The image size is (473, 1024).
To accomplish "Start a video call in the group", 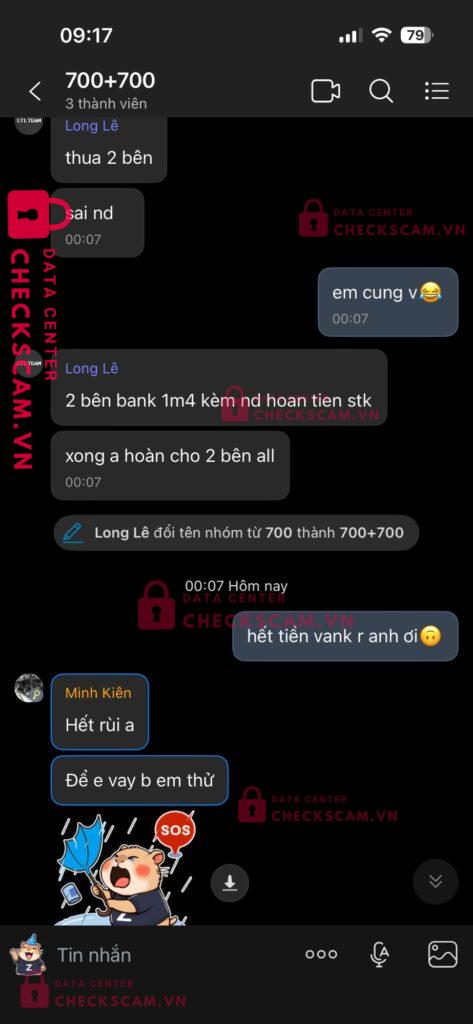I will (x=325, y=91).
